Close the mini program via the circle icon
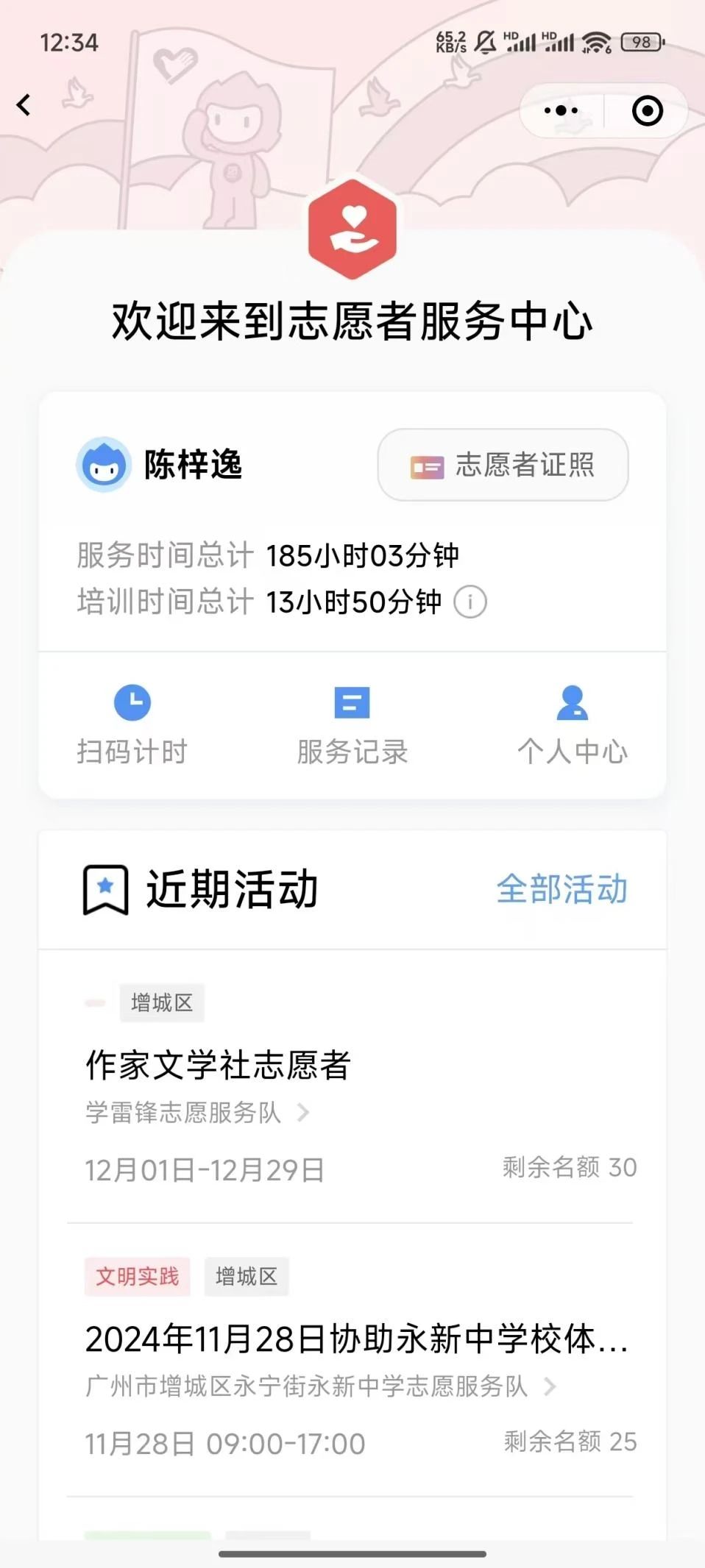Viewport: 705px width, 1568px height. click(647, 111)
